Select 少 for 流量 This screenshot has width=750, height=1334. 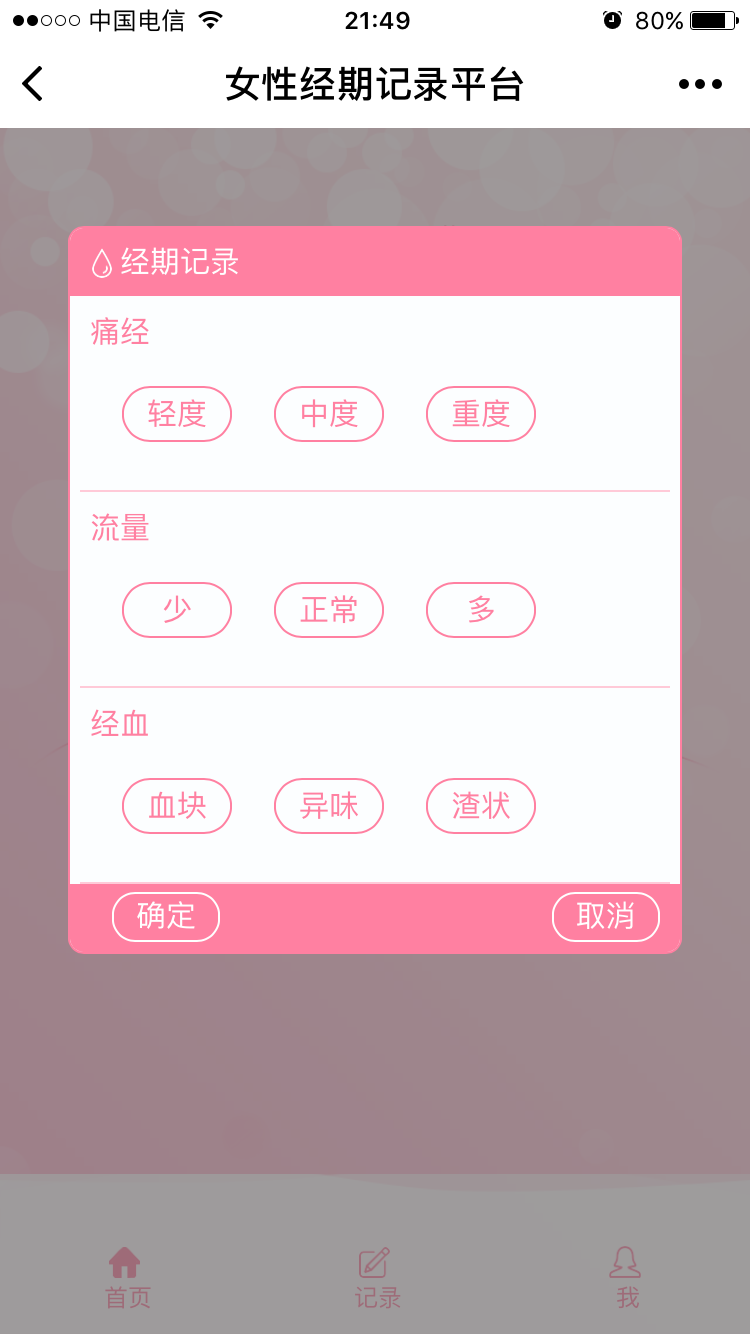[177, 610]
